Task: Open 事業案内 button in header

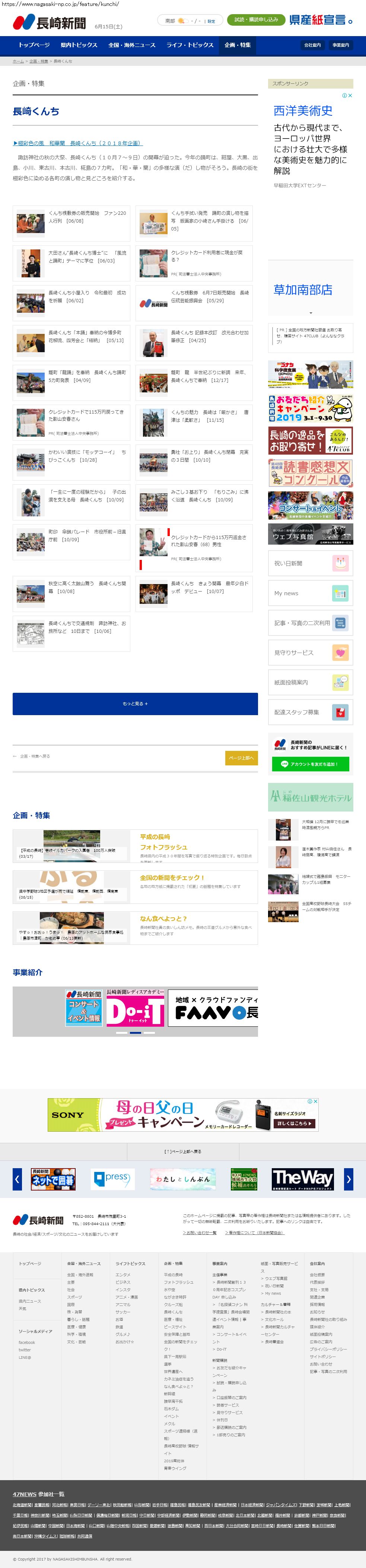Action: pos(340,45)
